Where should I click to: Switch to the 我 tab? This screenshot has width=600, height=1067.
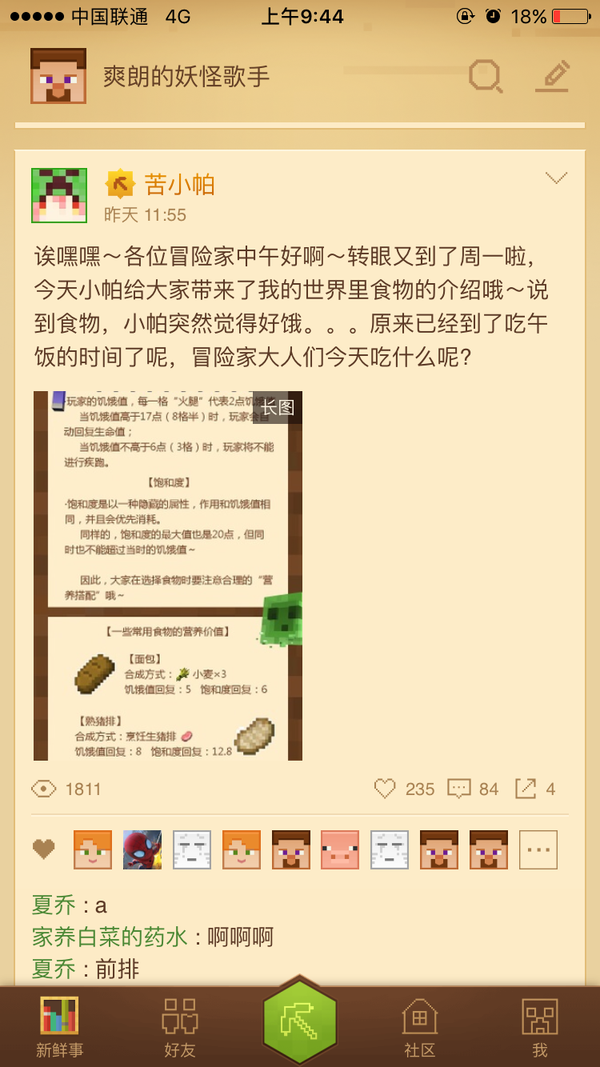[x=540, y=1027]
